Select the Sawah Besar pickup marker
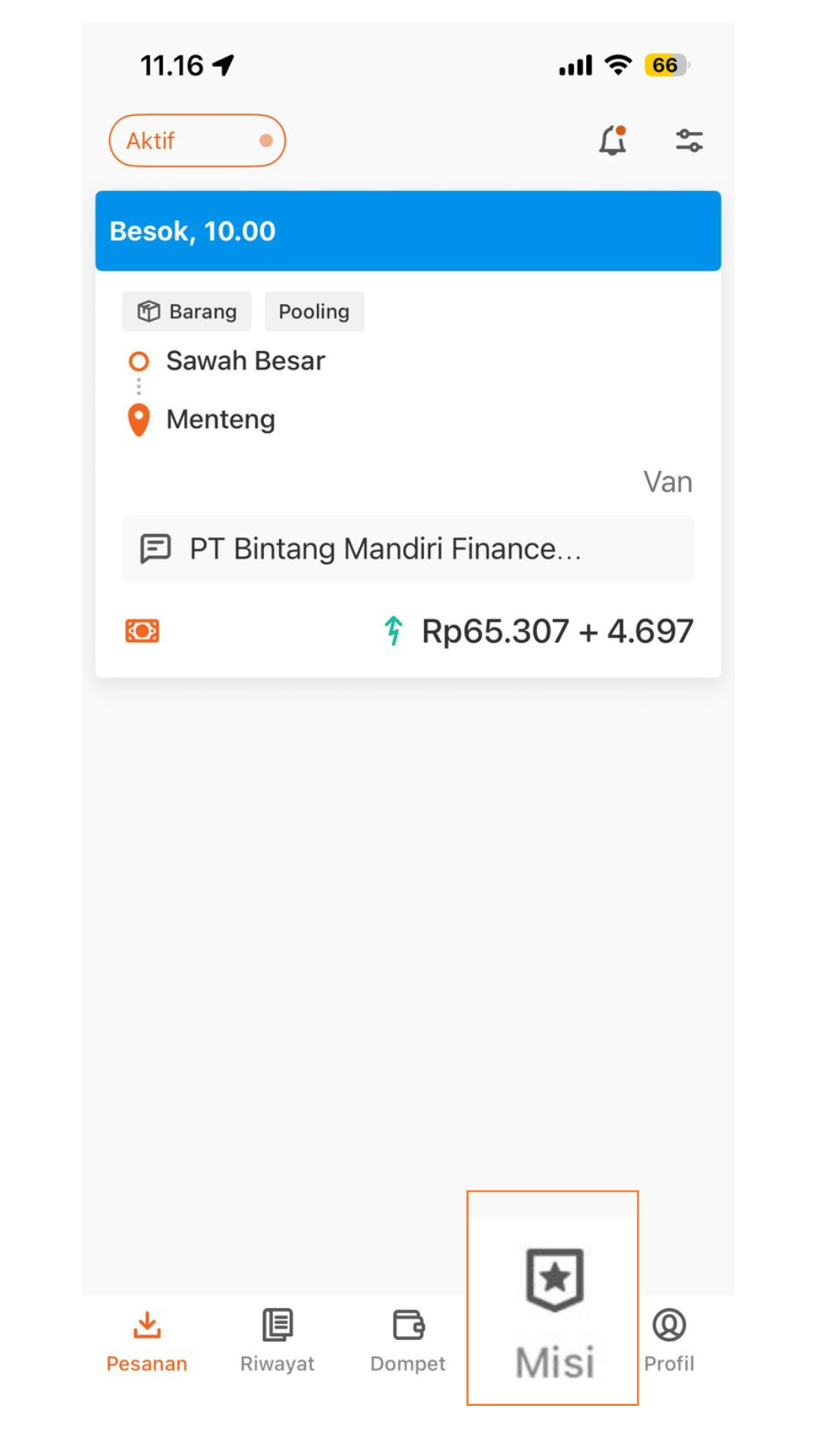Screen dimensions: 819x1456 (x=140, y=361)
